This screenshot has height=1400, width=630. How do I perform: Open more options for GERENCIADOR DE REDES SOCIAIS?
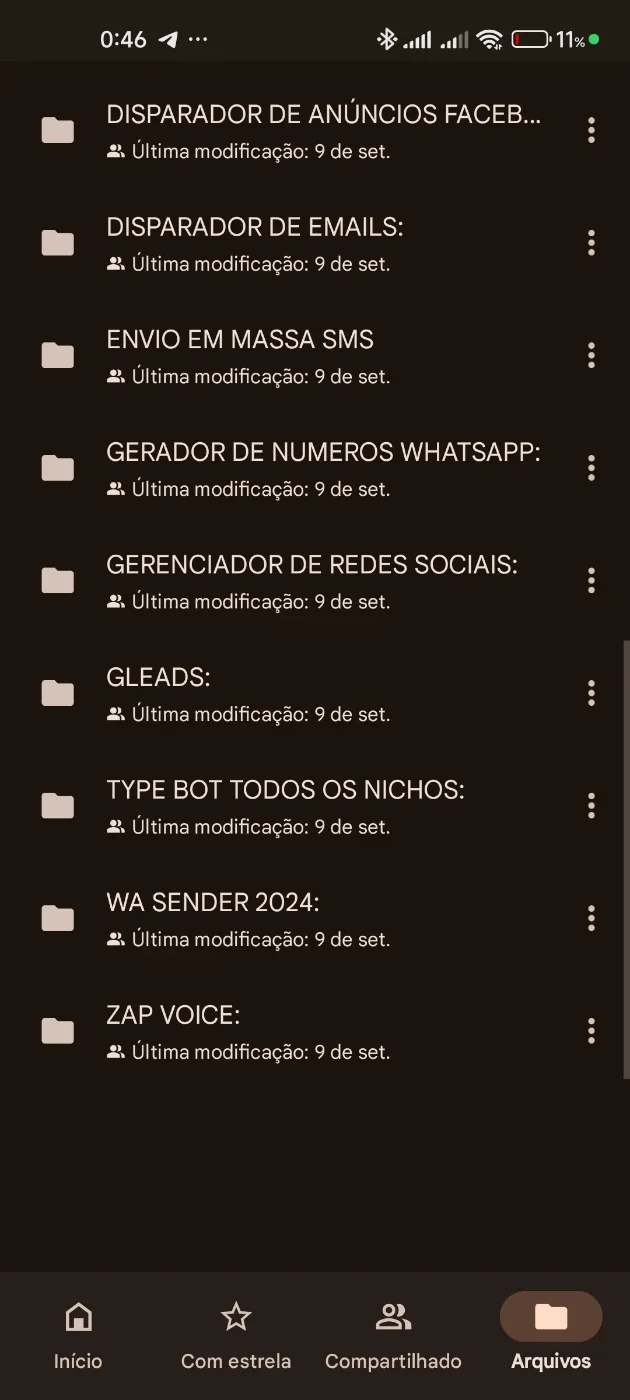pos(591,580)
